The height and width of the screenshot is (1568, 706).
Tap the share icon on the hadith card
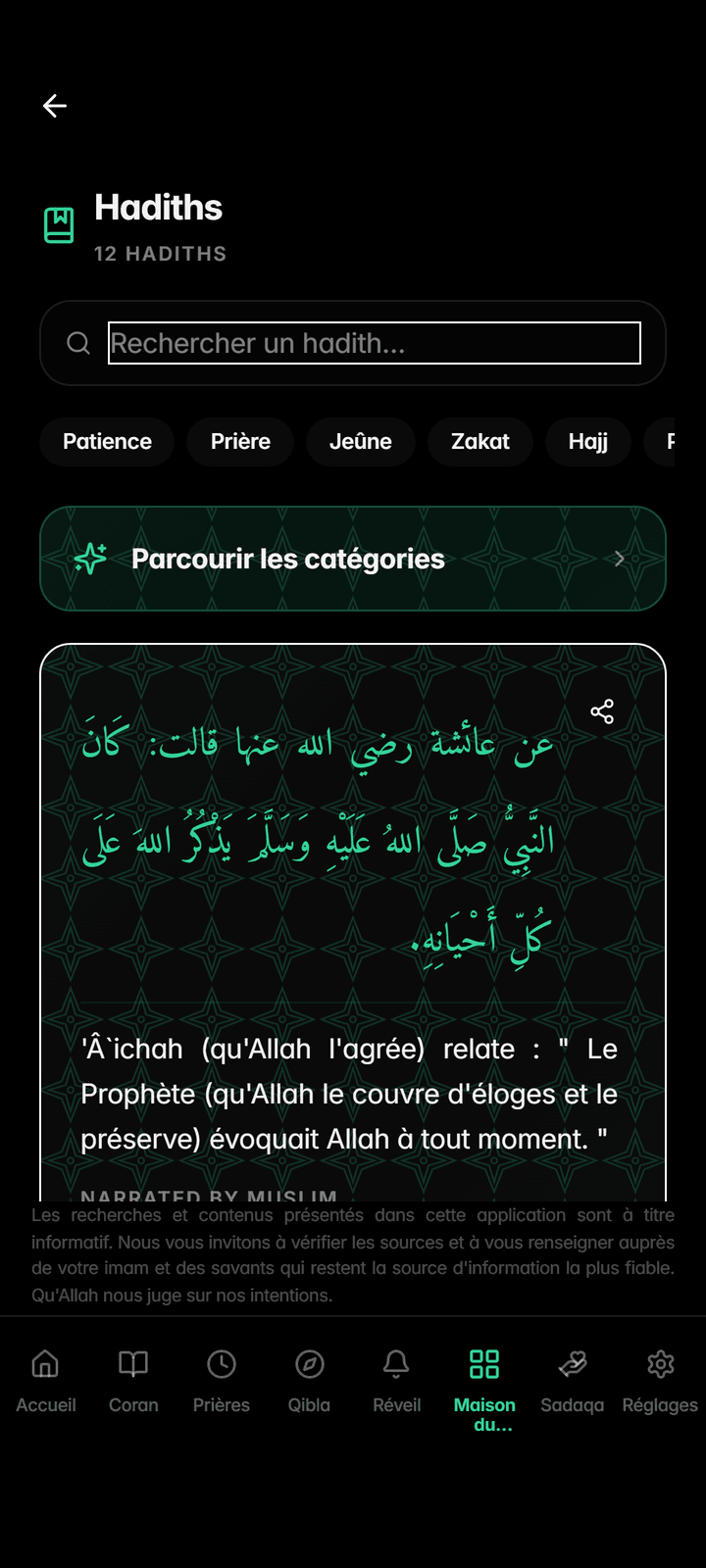(x=602, y=711)
